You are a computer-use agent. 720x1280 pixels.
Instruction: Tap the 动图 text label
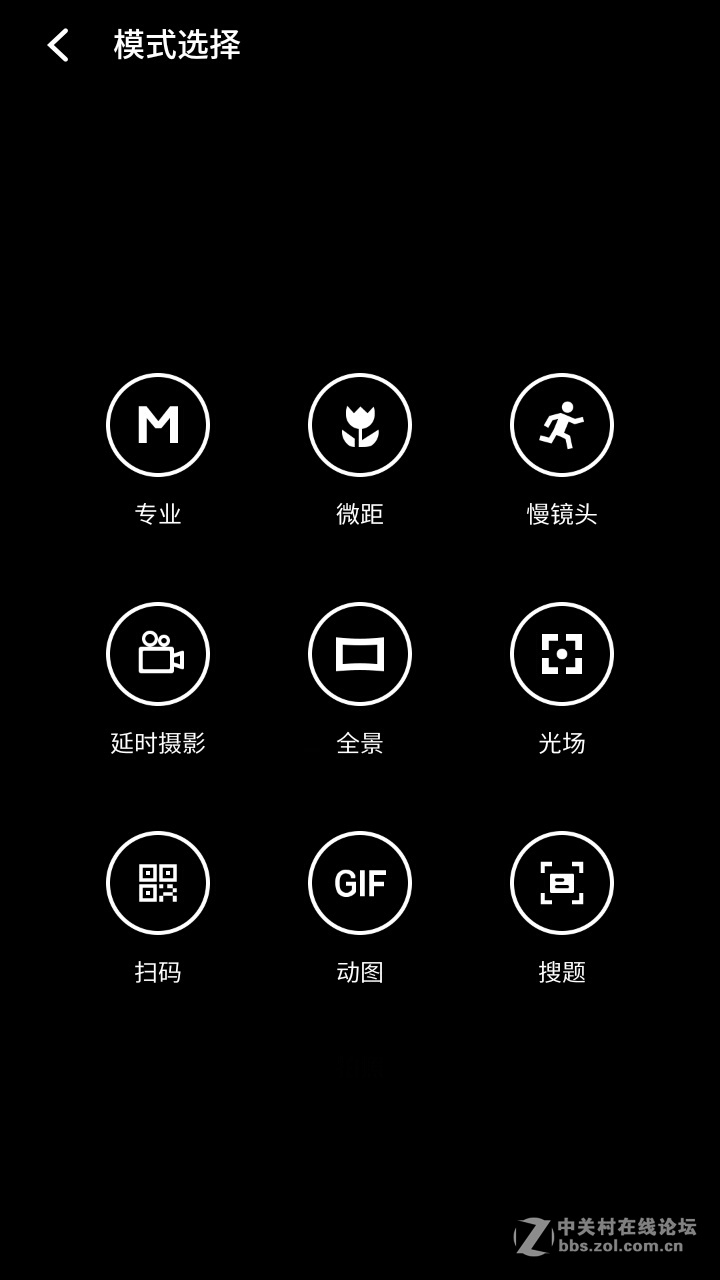360,970
